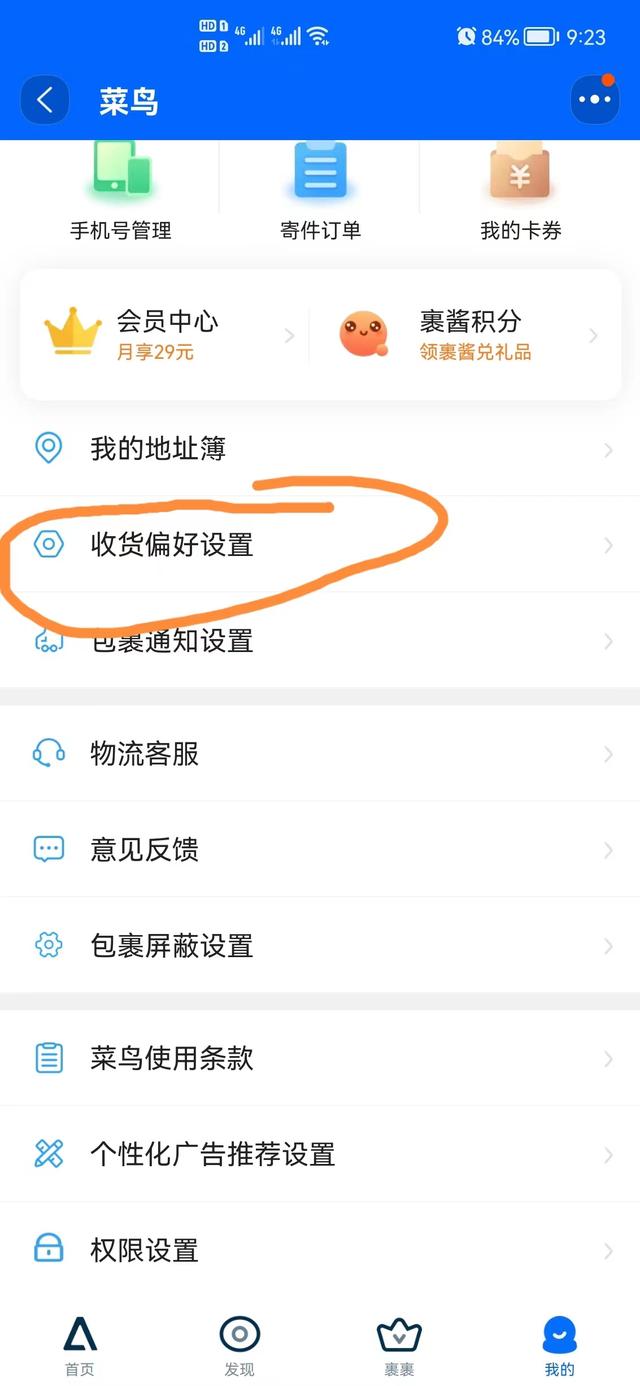
Task: Open 包裹屏蔽设置
Action: point(320,945)
